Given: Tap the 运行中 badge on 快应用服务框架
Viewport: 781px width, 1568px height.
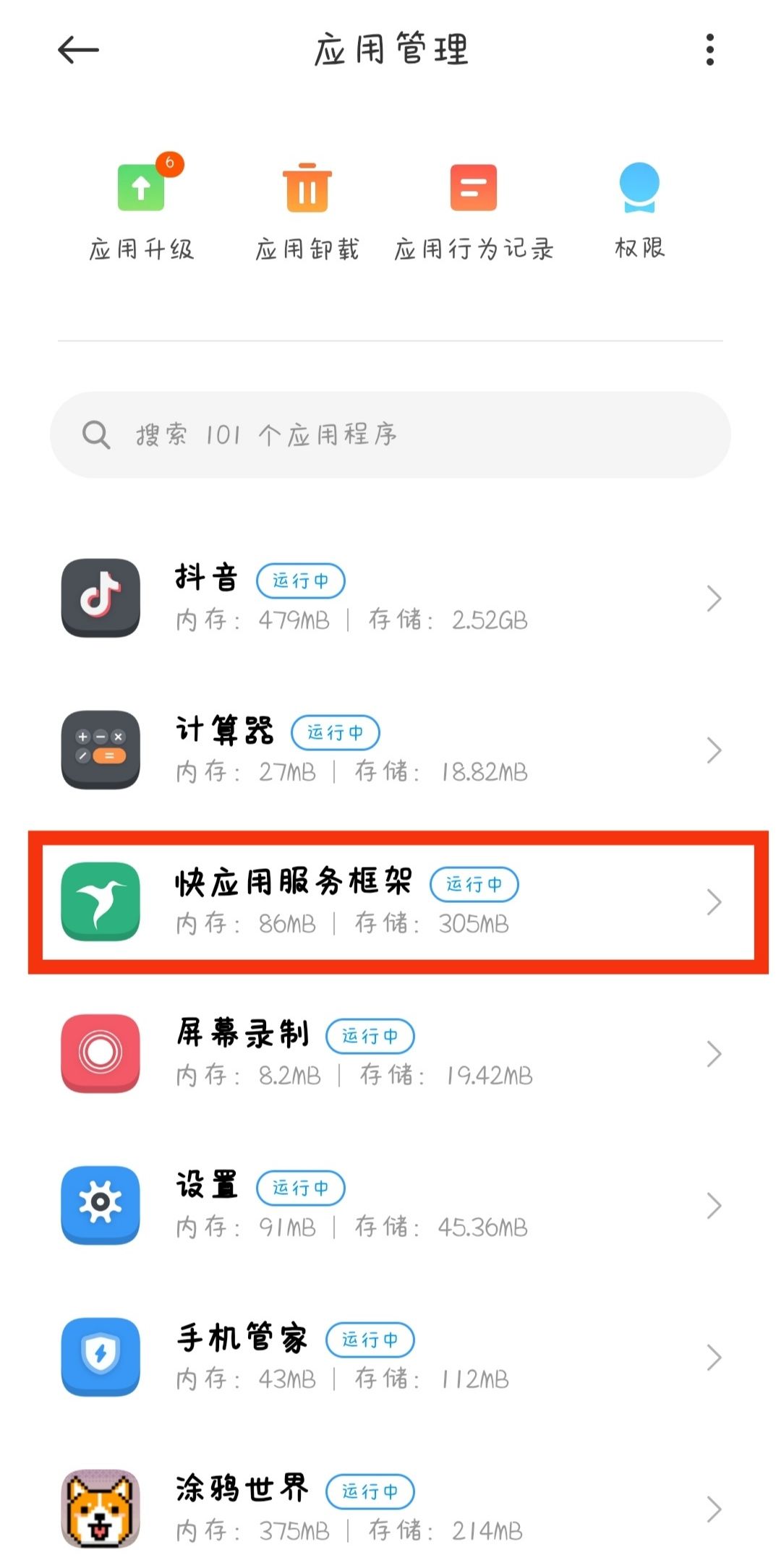Looking at the screenshot, I should (475, 884).
